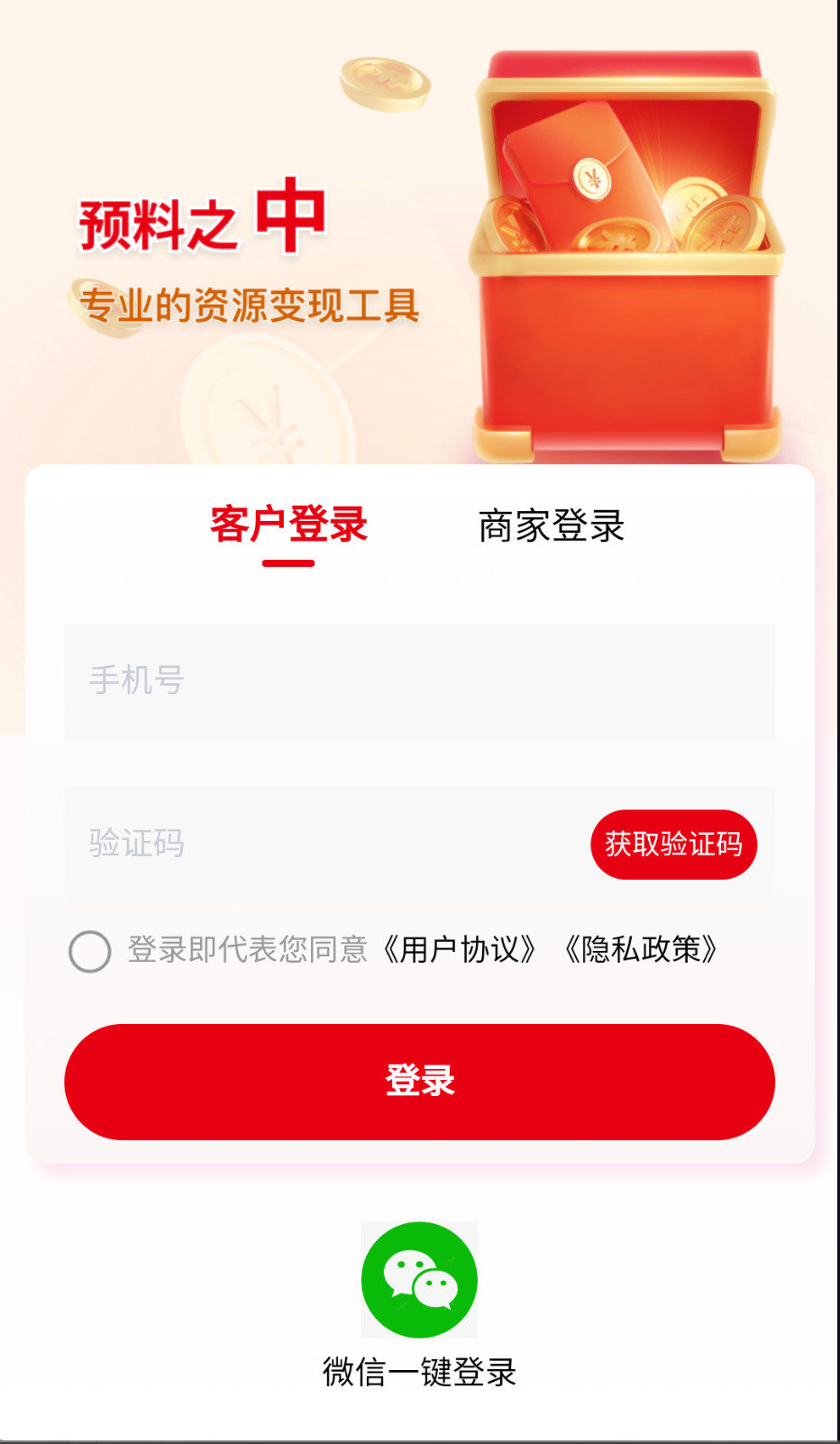Image resolution: width=840 pixels, height=1444 pixels.
Task: Click the 获取验证码 button
Action: (674, 844)
